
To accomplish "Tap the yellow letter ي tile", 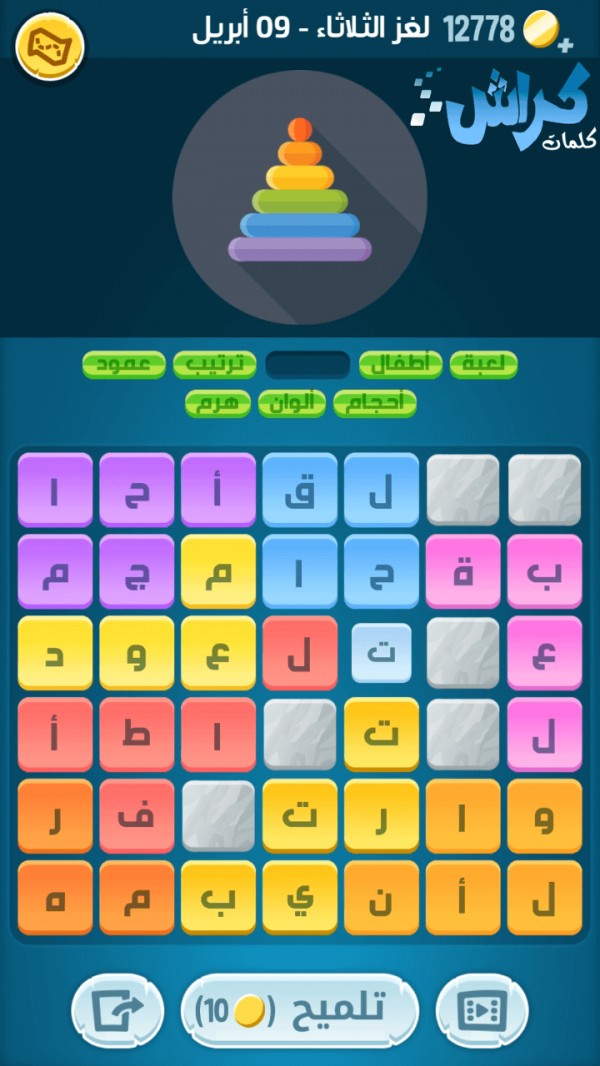I will [300, 898].
